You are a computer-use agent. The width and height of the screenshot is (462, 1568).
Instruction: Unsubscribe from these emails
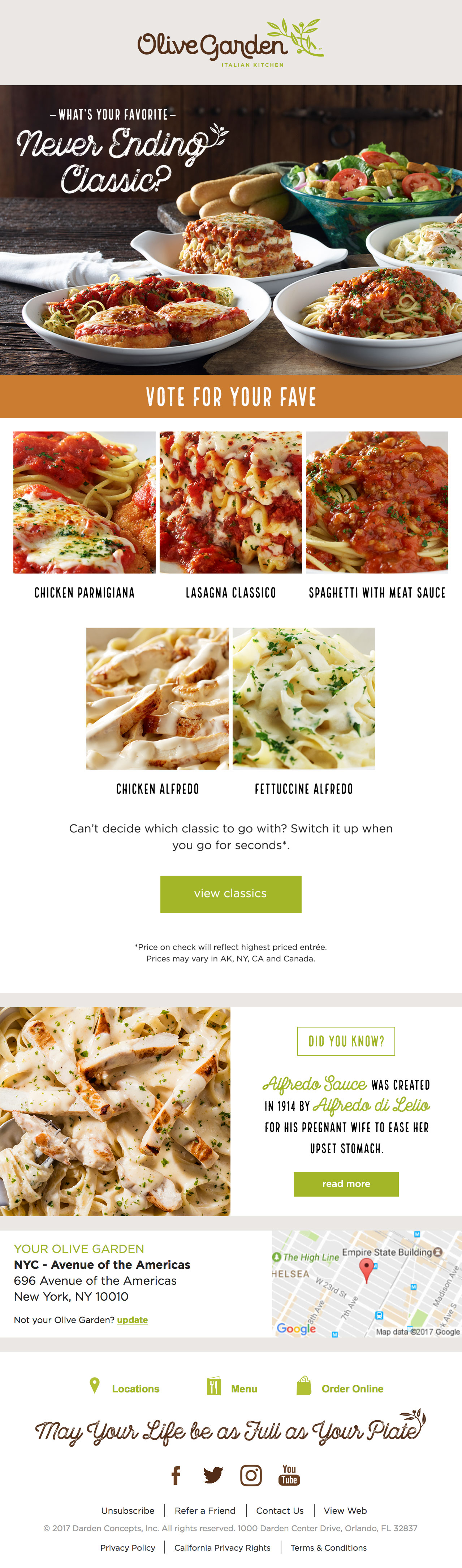(x=128, y=1511)
